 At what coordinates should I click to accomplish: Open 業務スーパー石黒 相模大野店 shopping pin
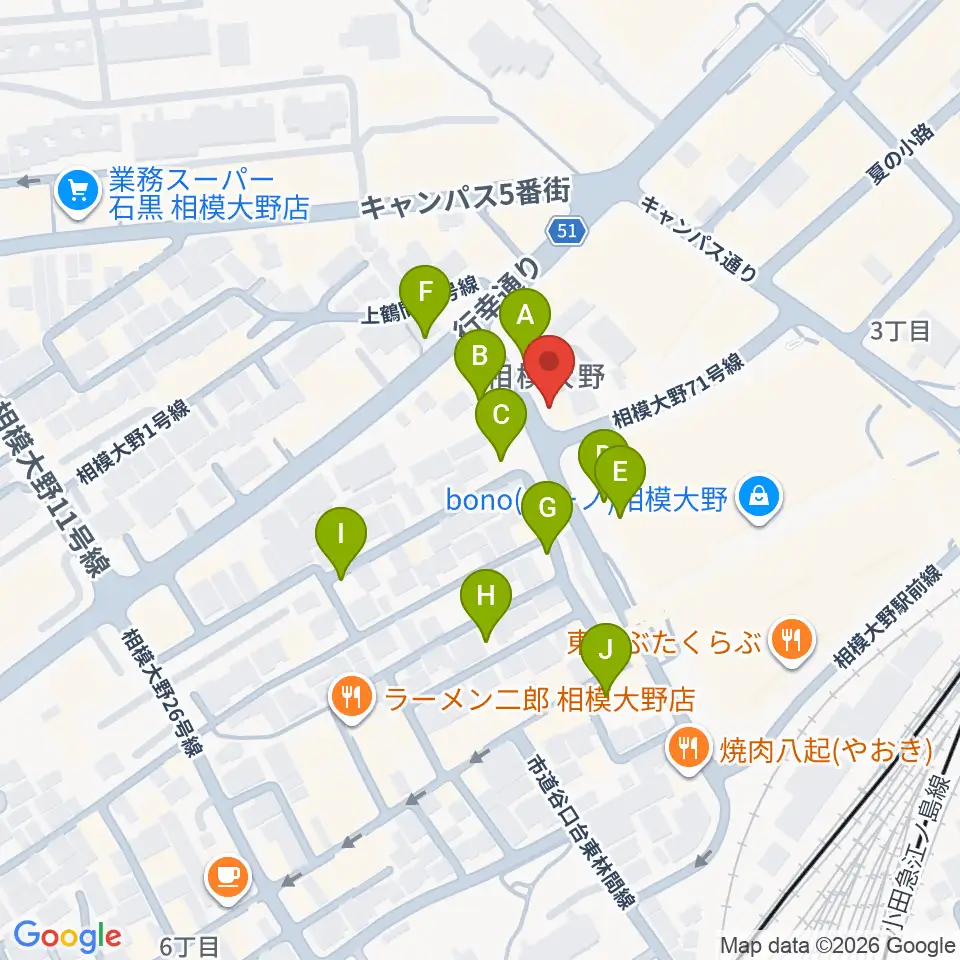point(78,194)
